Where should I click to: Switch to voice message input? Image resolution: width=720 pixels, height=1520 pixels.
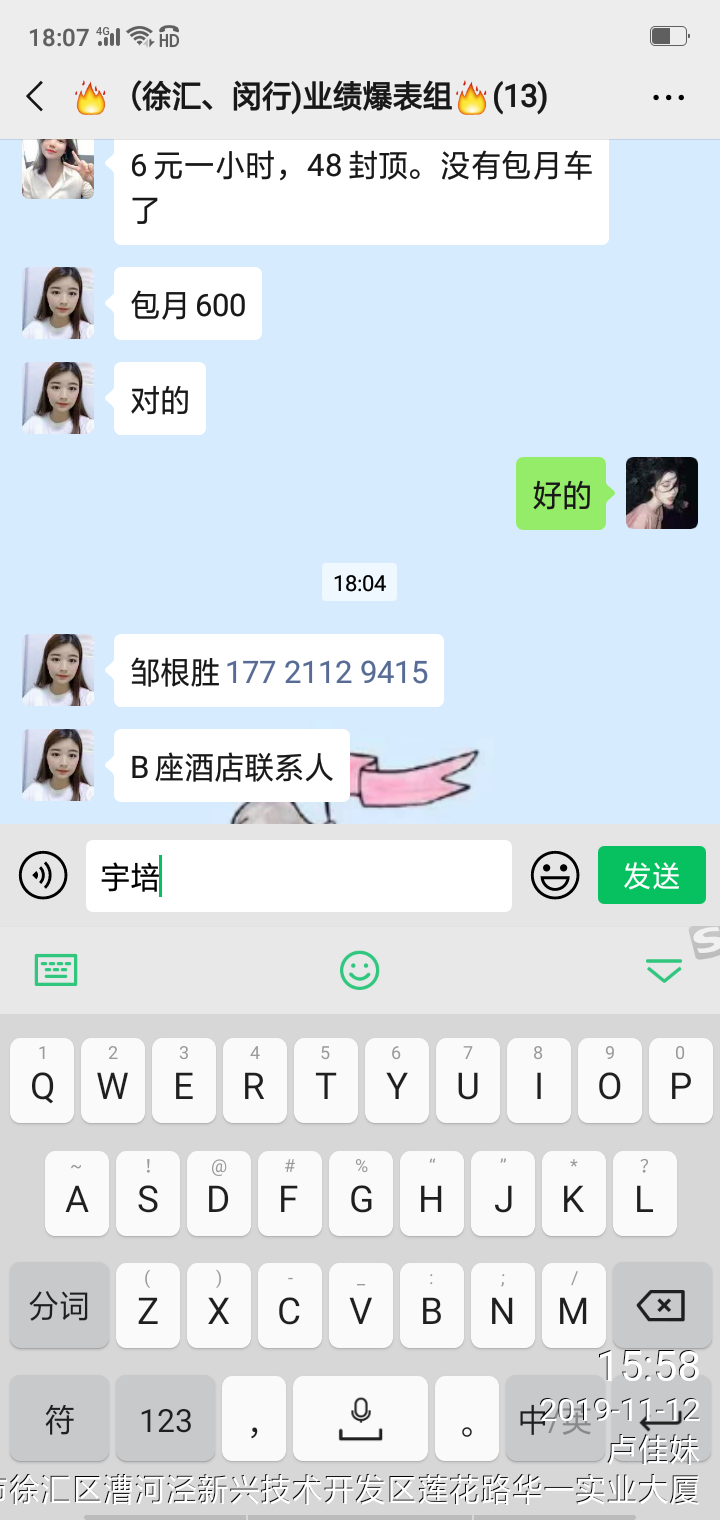tap(43, 876)
